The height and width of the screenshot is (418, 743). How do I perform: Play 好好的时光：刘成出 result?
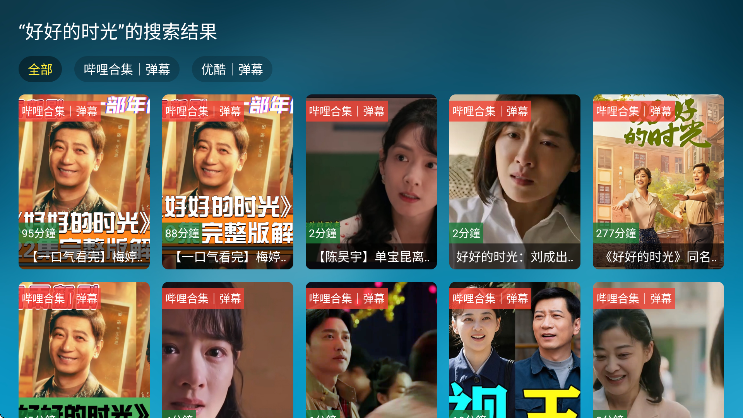click(x=514, y=181)
